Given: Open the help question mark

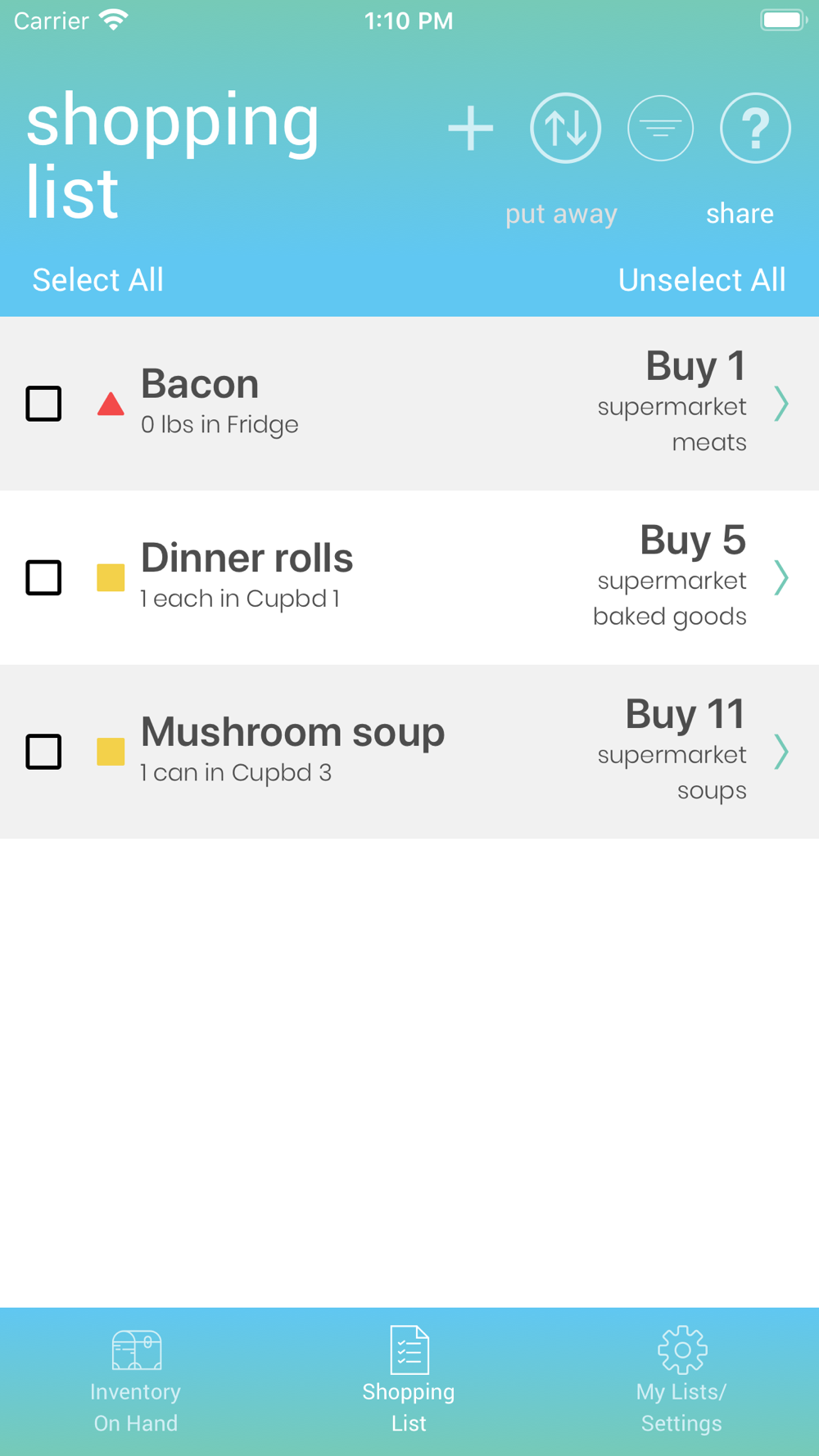Looking at the screenshot, I should [754, 129].
